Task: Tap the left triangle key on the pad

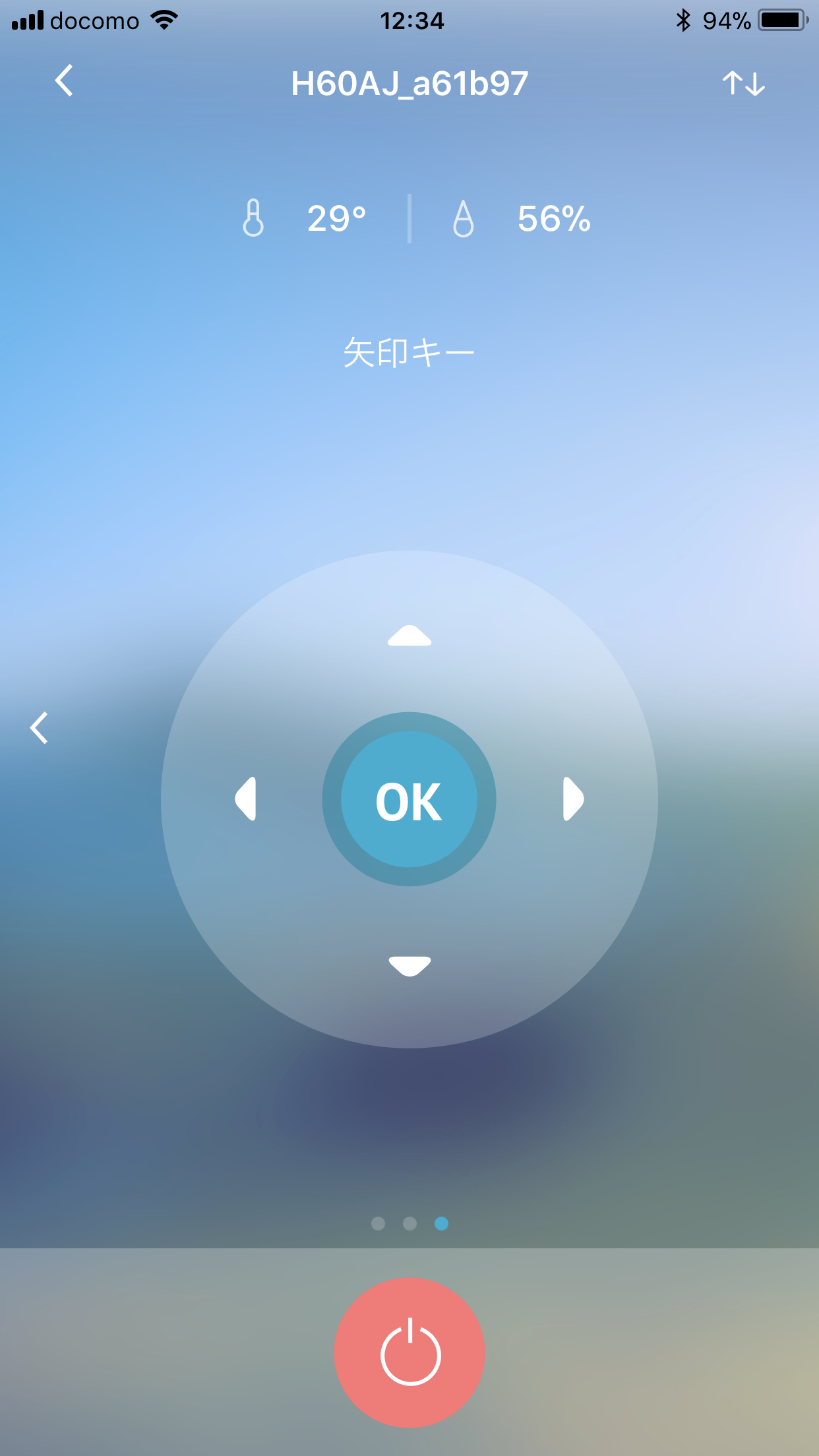Action: pos(246,799)
